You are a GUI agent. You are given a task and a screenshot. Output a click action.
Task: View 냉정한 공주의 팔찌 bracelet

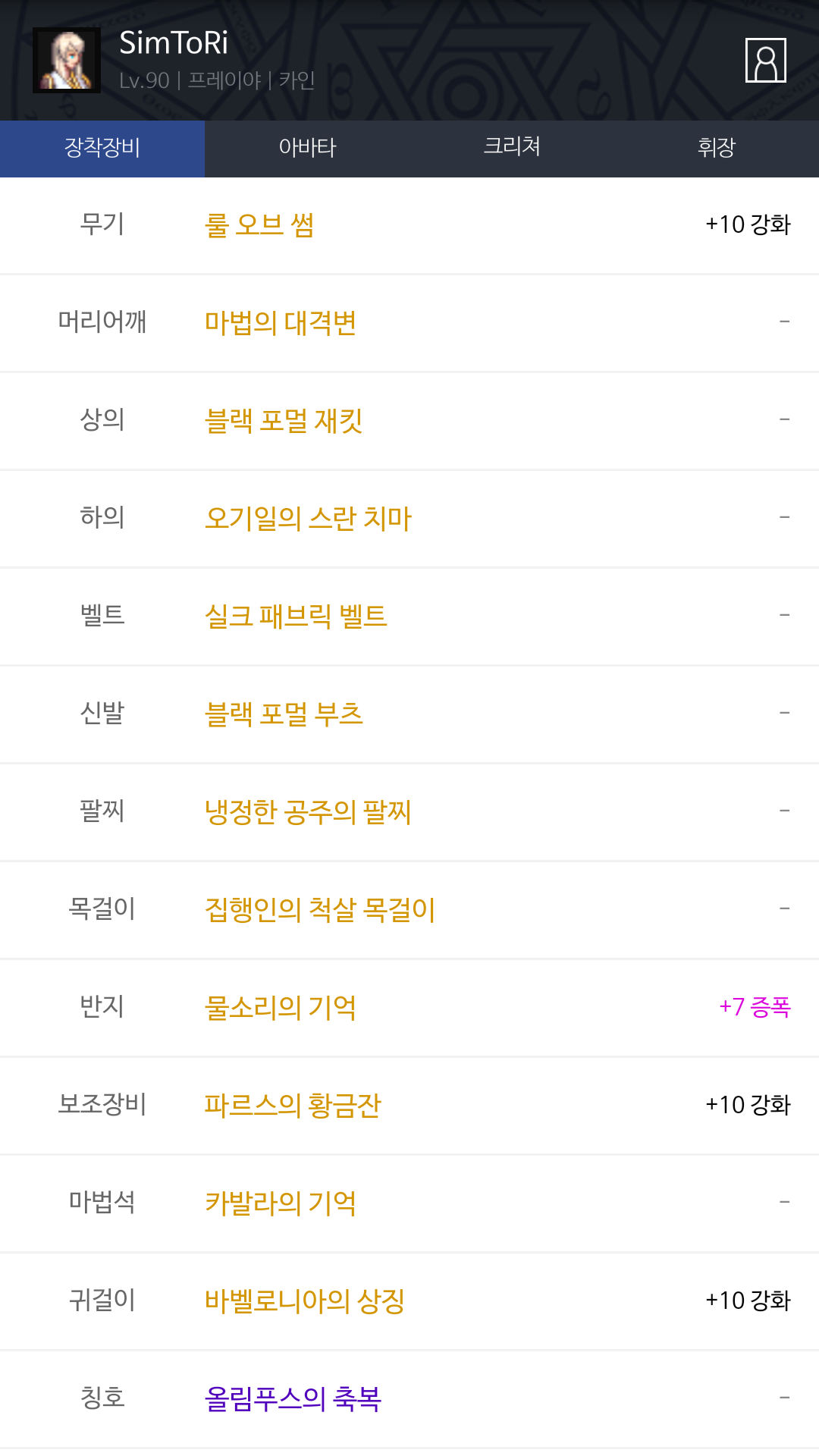pyautogui.click(x=308, y=812)
